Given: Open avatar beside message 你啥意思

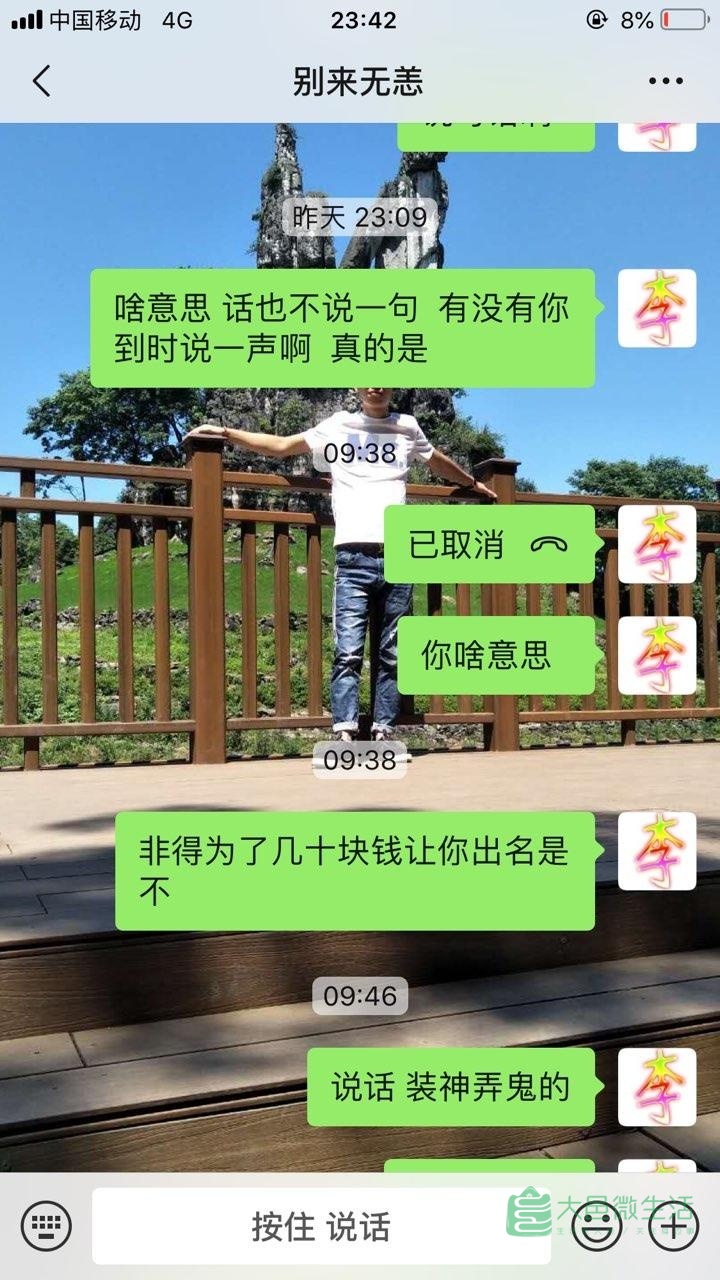Looking at the screenshot, I should (x=657, y=655).
